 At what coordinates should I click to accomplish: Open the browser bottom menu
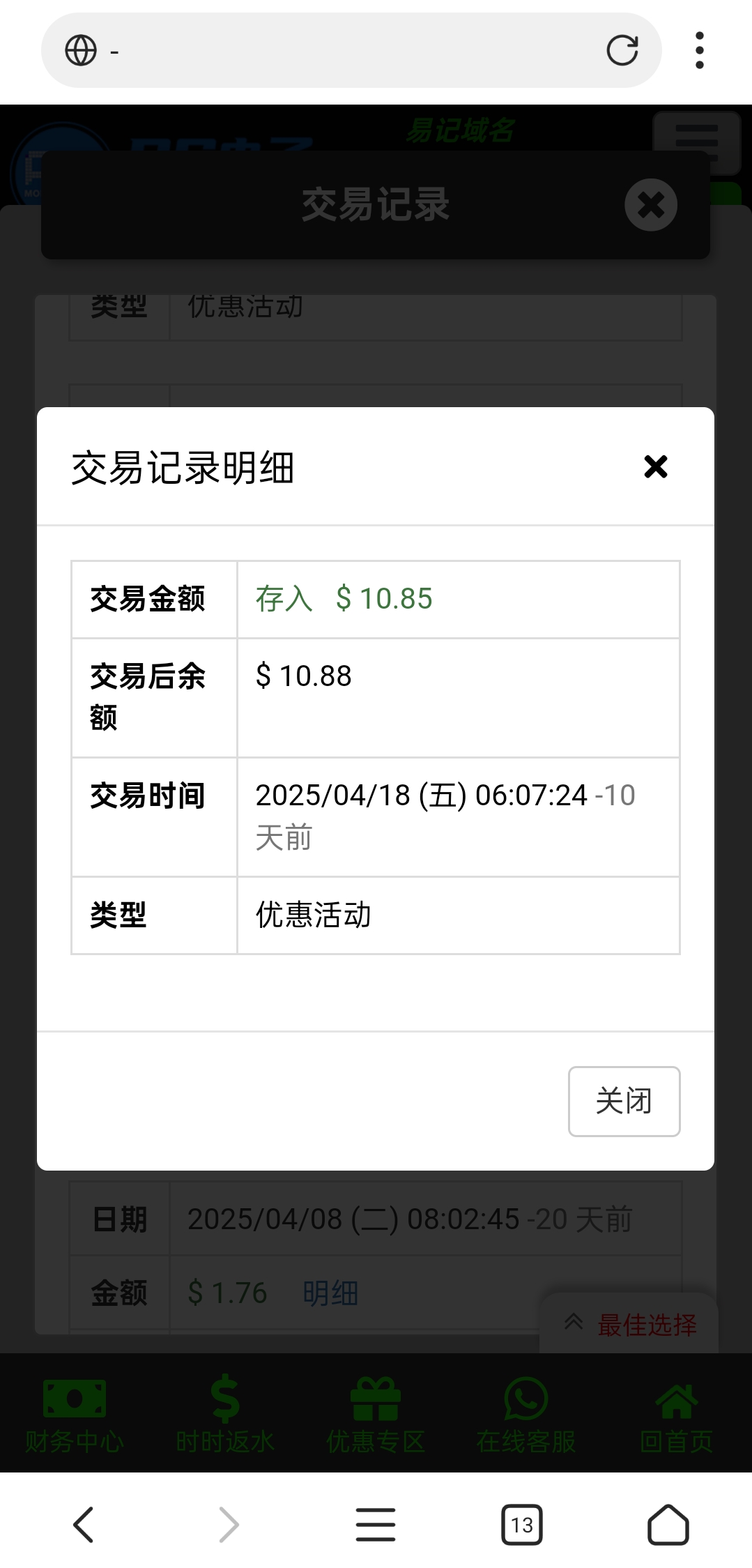click(376, 1524)
